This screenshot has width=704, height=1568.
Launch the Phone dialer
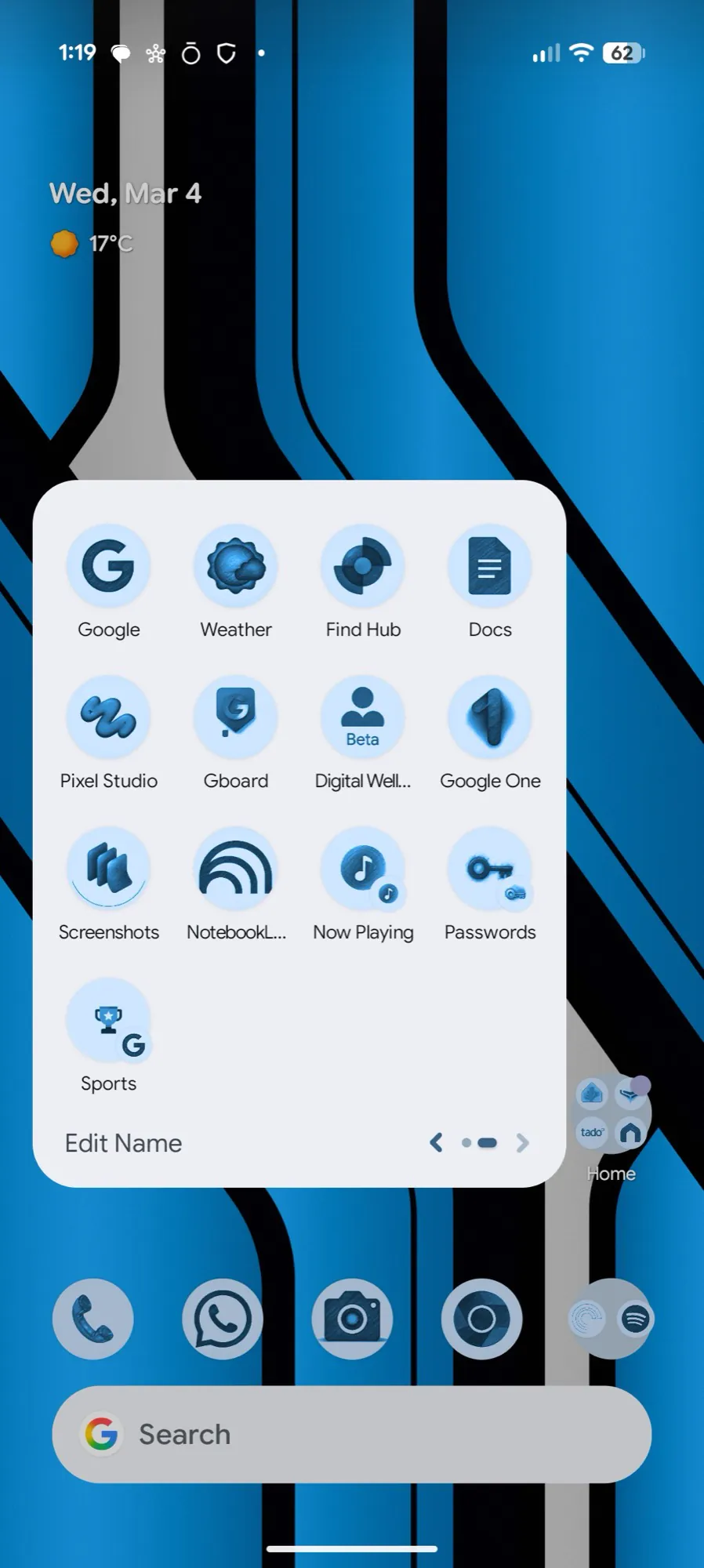click(x=93, y=1319)
